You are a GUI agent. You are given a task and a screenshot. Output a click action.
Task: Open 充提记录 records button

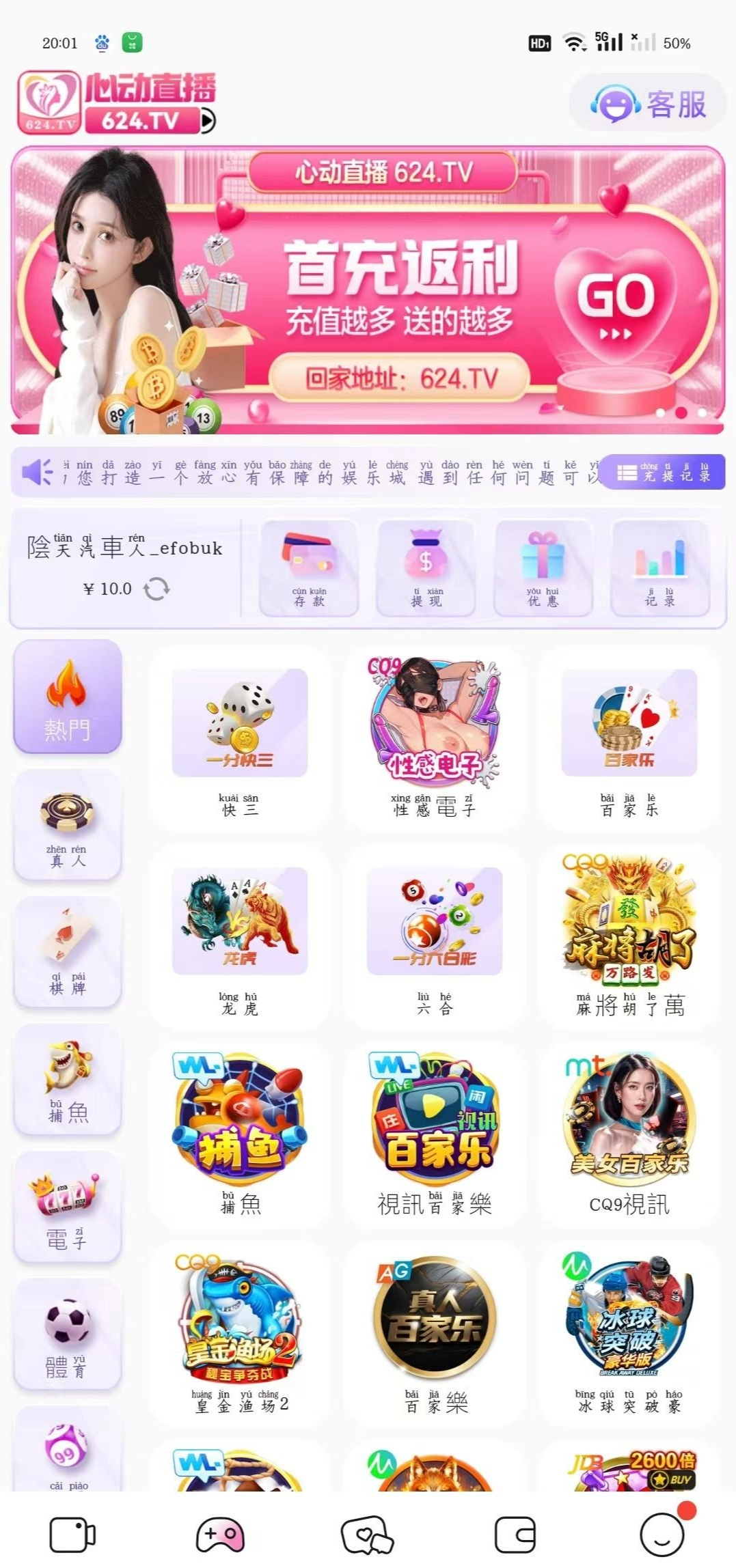(662, 472)
